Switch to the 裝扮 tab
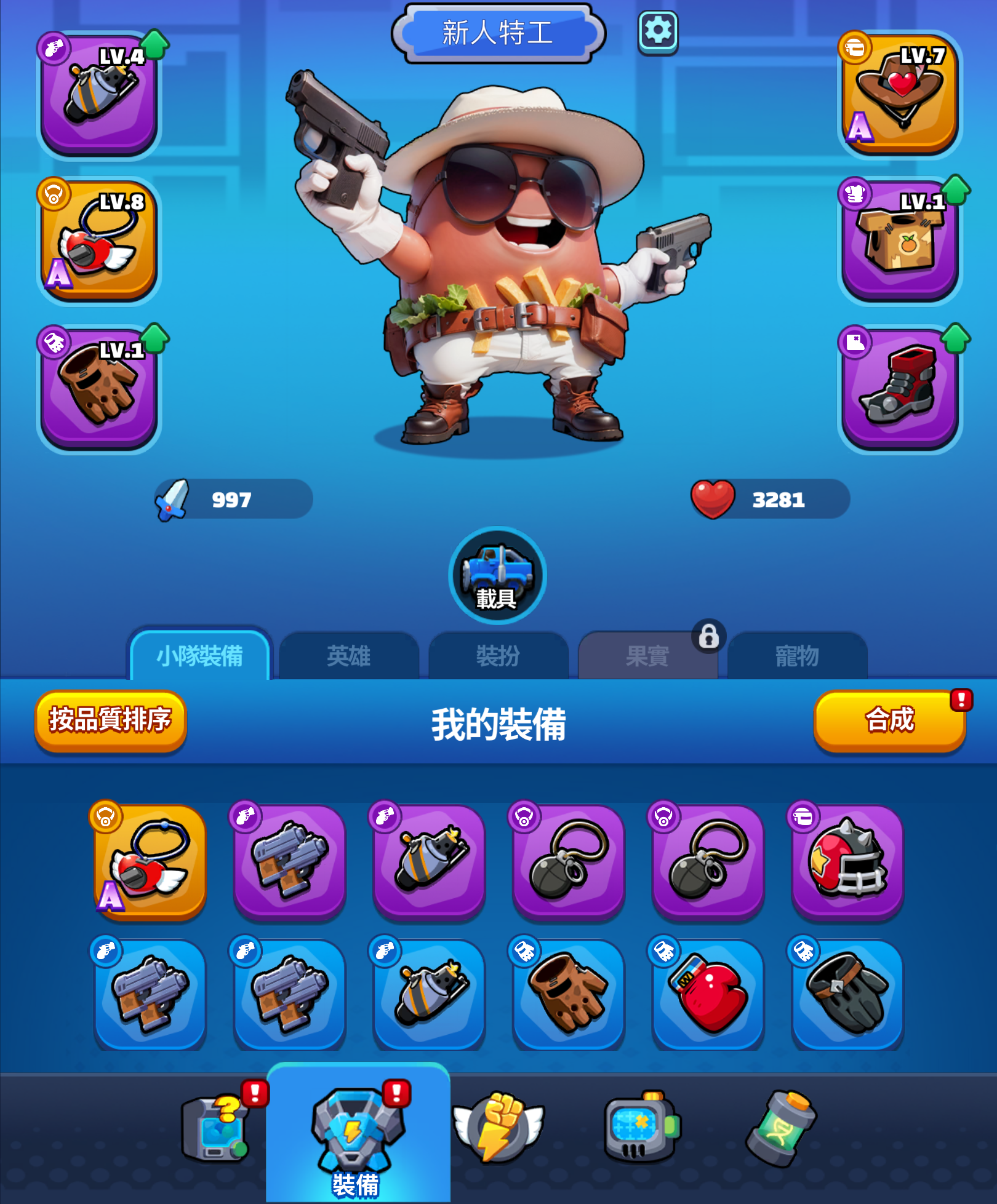This screenshot has width=997, height=1204. (x=498, y=656)
